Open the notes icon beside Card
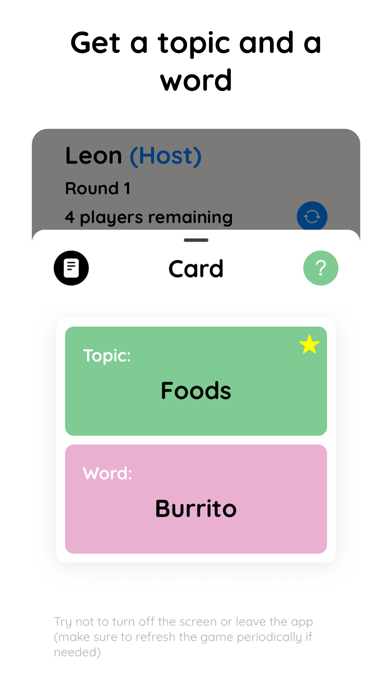392x696 pixels. (x=71, y=268)
